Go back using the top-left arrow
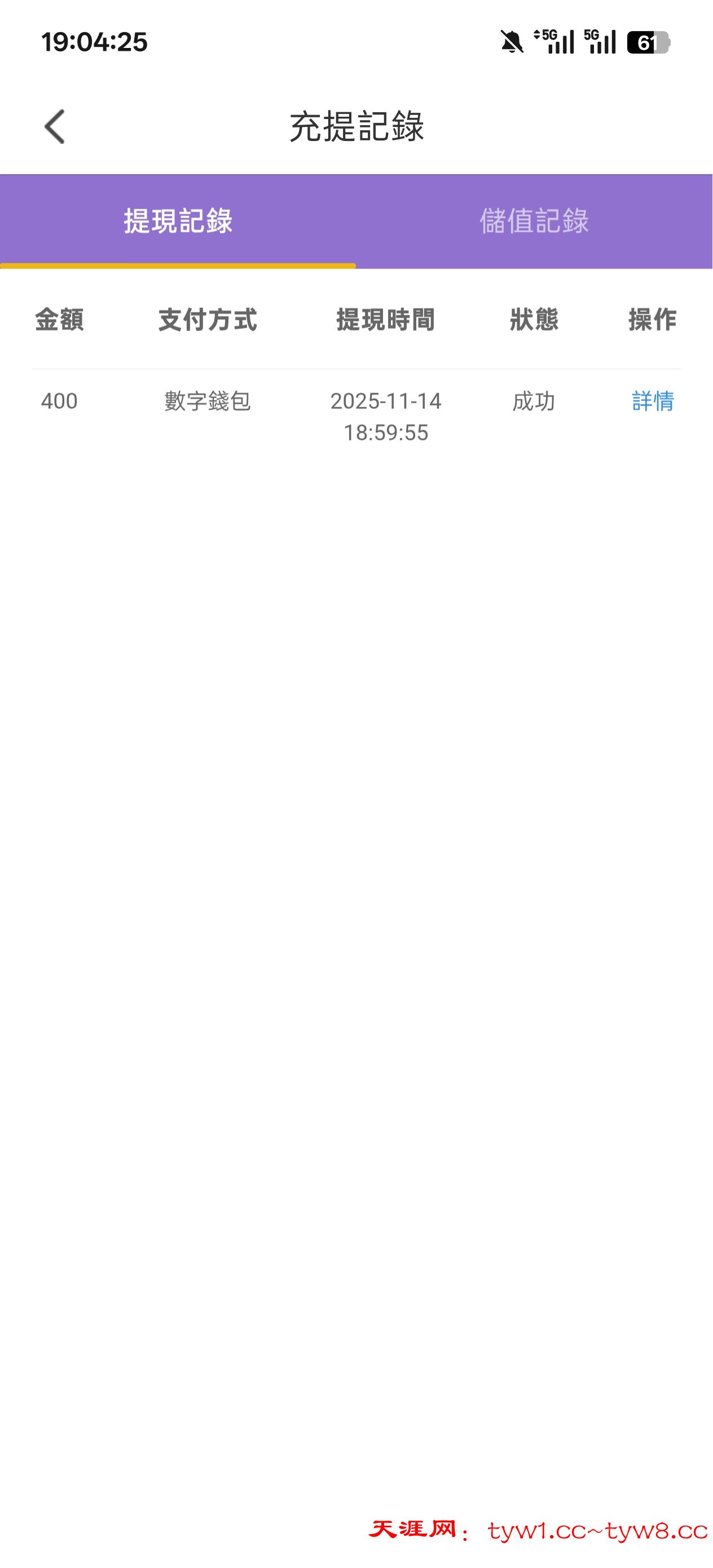 click(55, 126)
